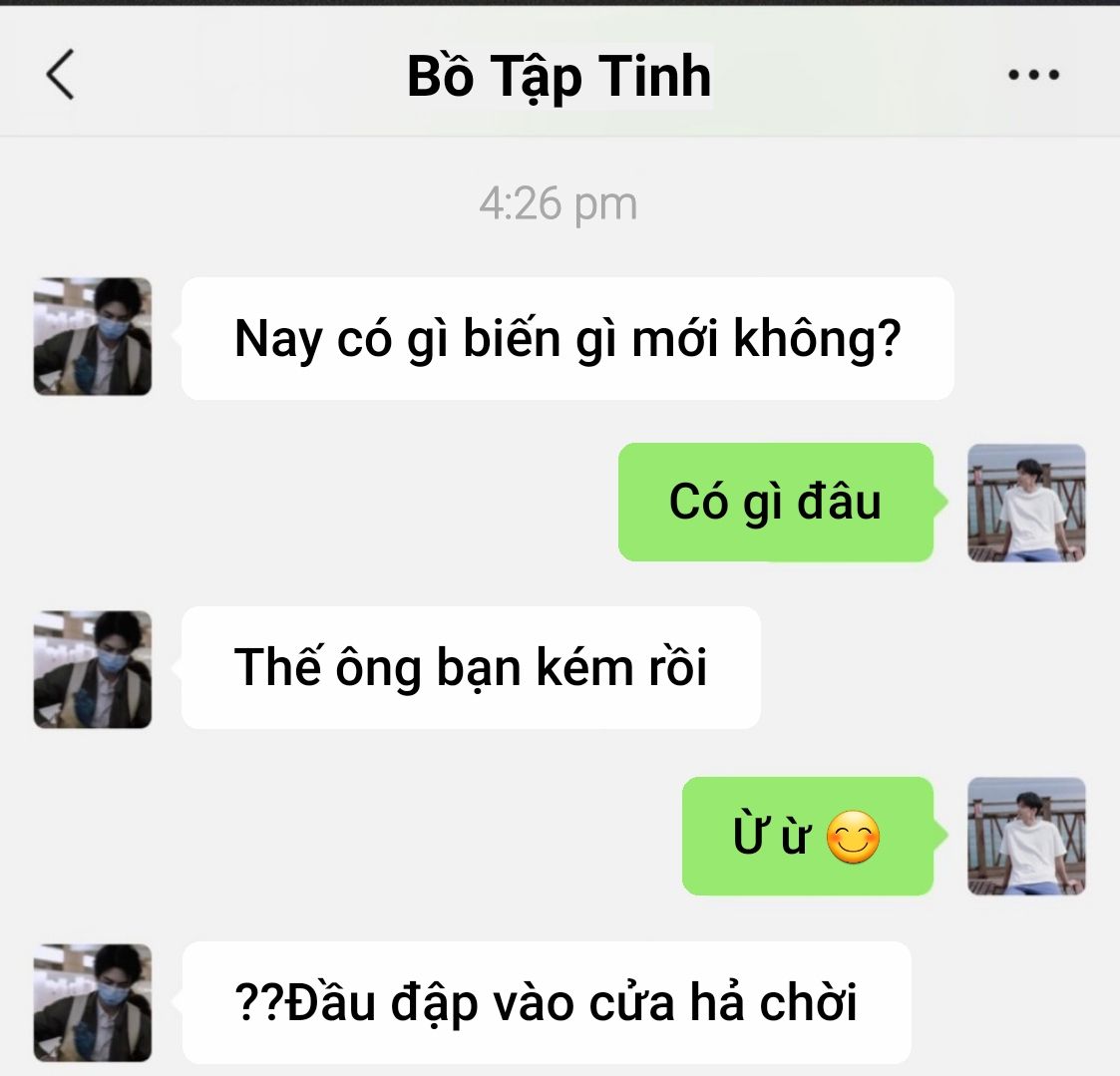Open the three-dot chat options menu
This screenshot has height=1076, width=1120.
click(x=1033, y=75)
